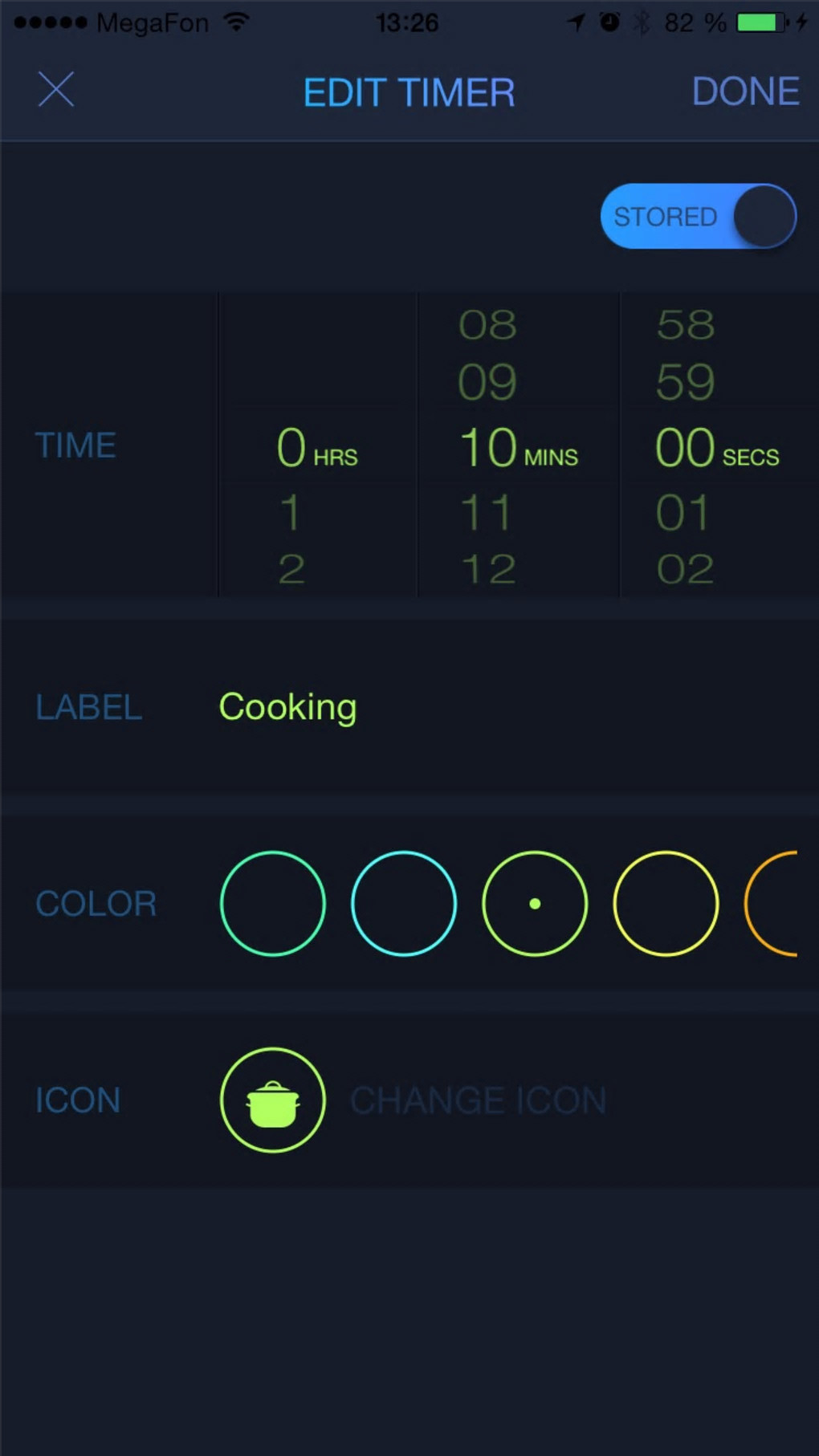819x1456 pixels.
Task: Tap the cooking pot icon
Action: pyautogui.click(x=273, y=1100)
